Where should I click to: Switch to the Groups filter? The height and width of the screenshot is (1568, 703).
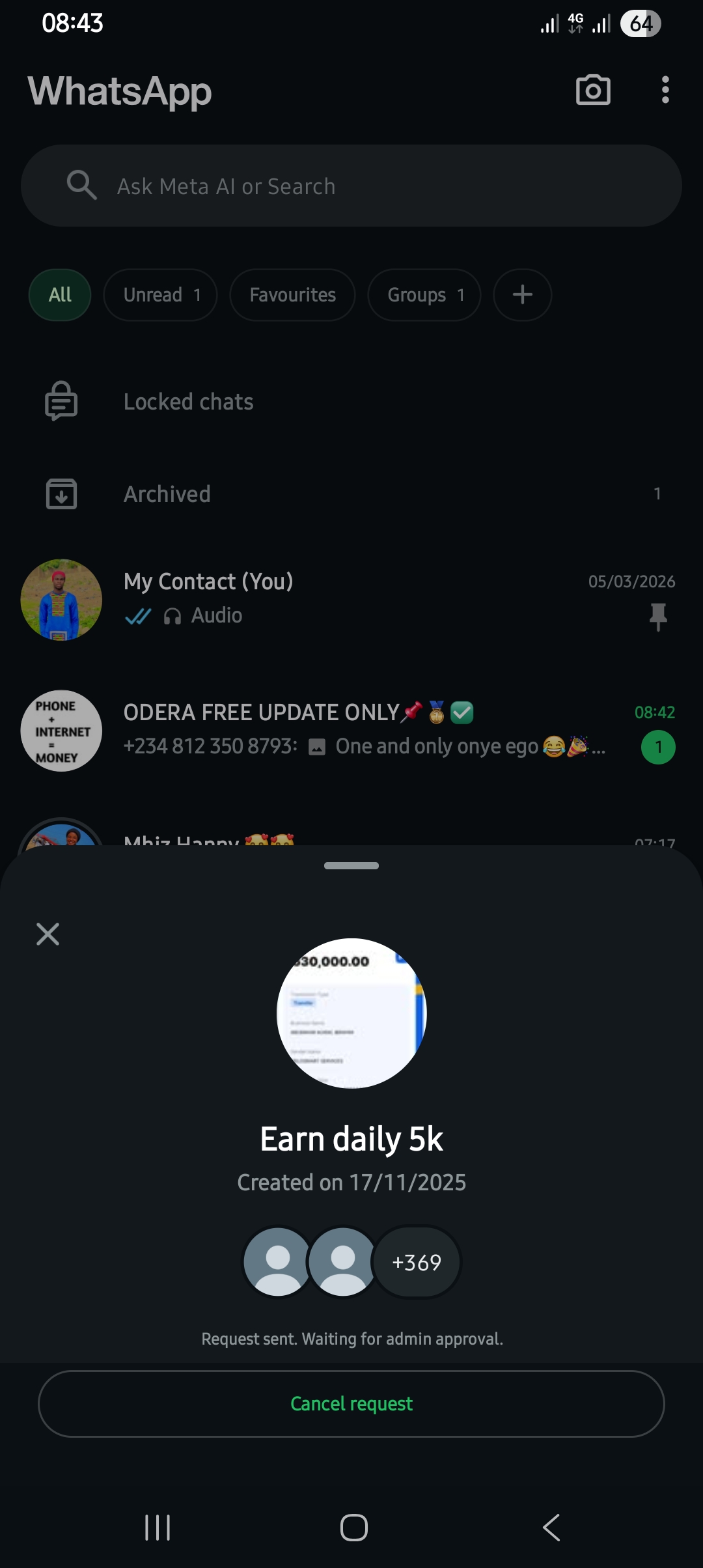pyautogui.click(x=424, y=295)
